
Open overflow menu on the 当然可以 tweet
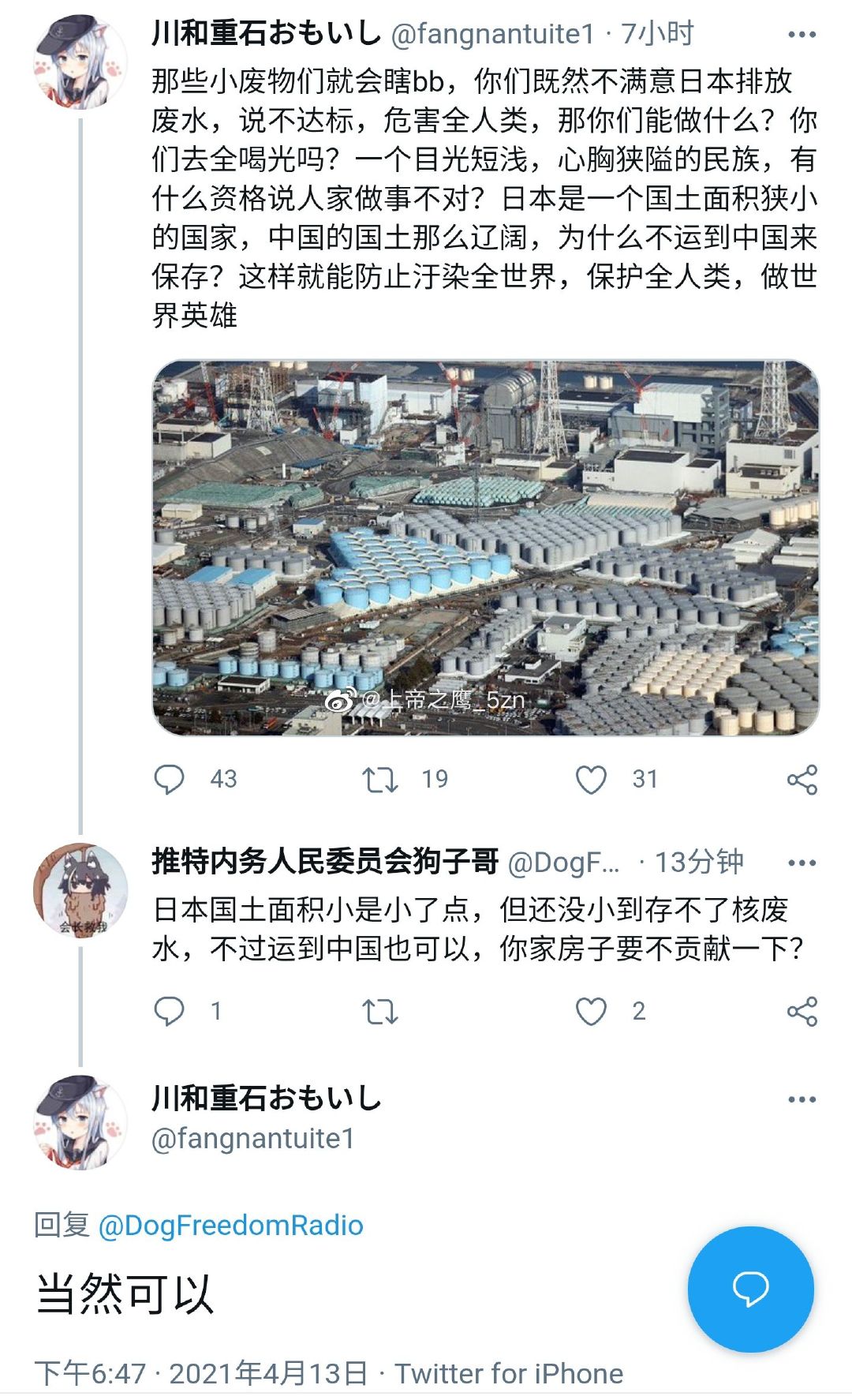click(x=802, y=1099)
